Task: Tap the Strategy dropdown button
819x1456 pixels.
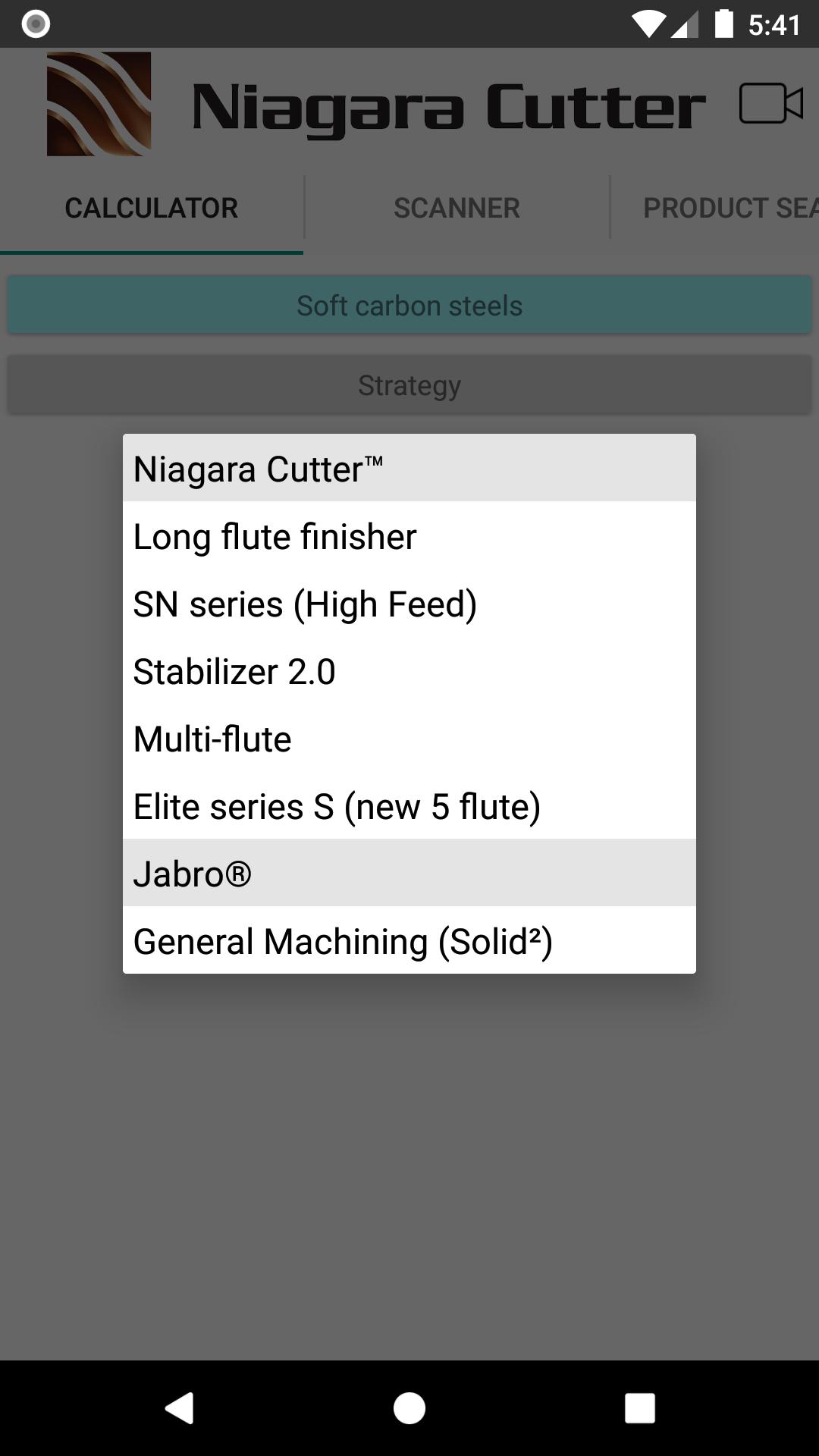Action: (x=409, y=385)
